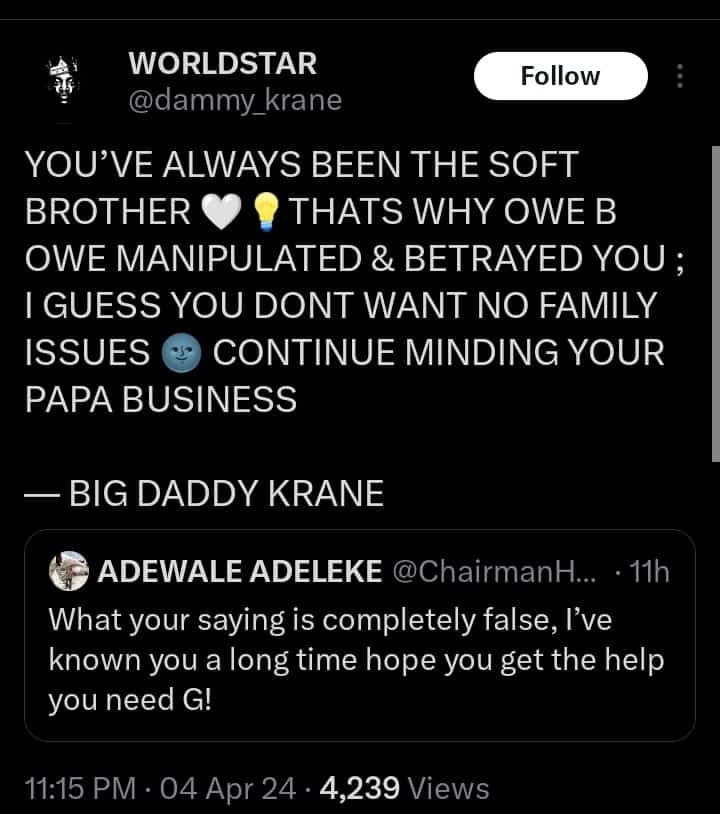This screenshot has width=720, height=814.
Task: Follow the WORLDSTAR account
Action: [x=560, y=76]
